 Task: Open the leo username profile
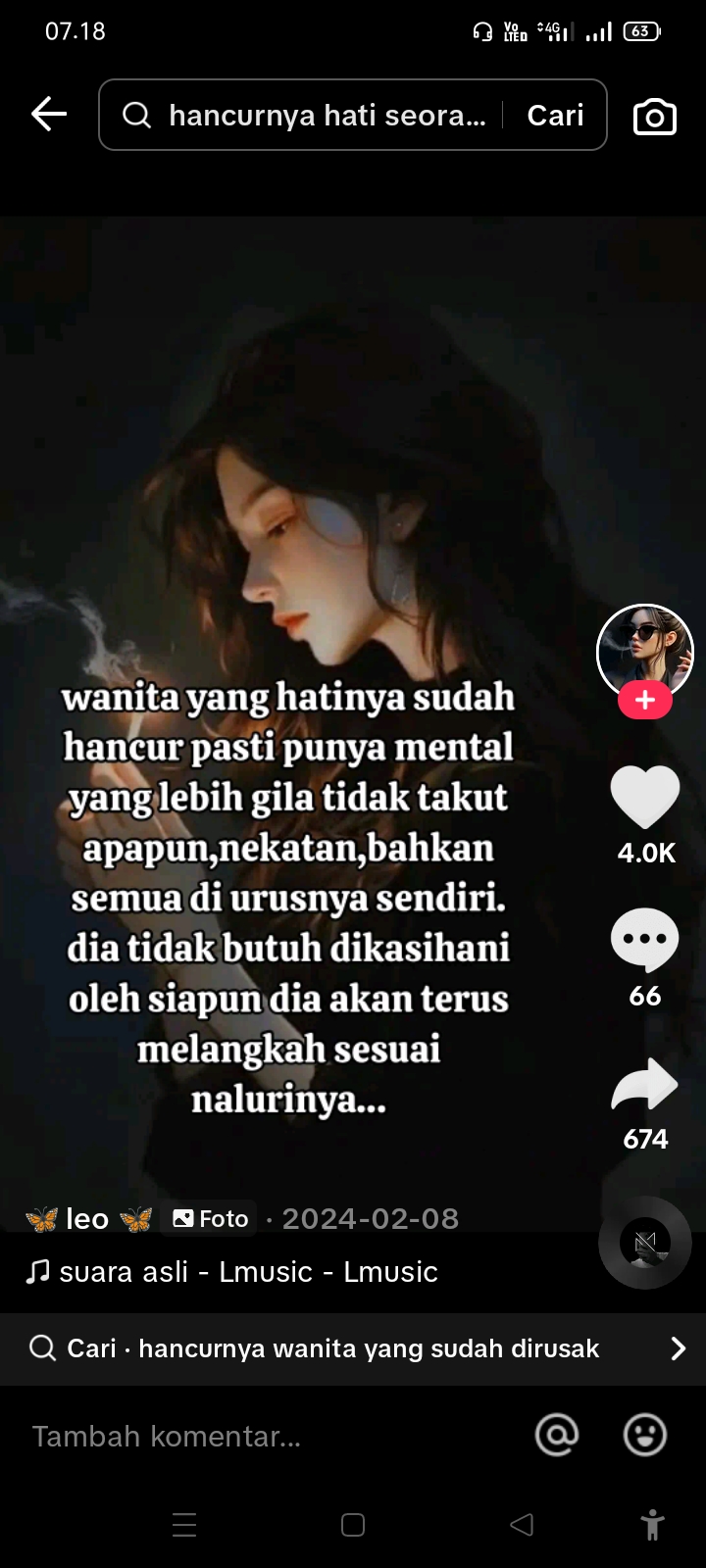pos(87,1219)
